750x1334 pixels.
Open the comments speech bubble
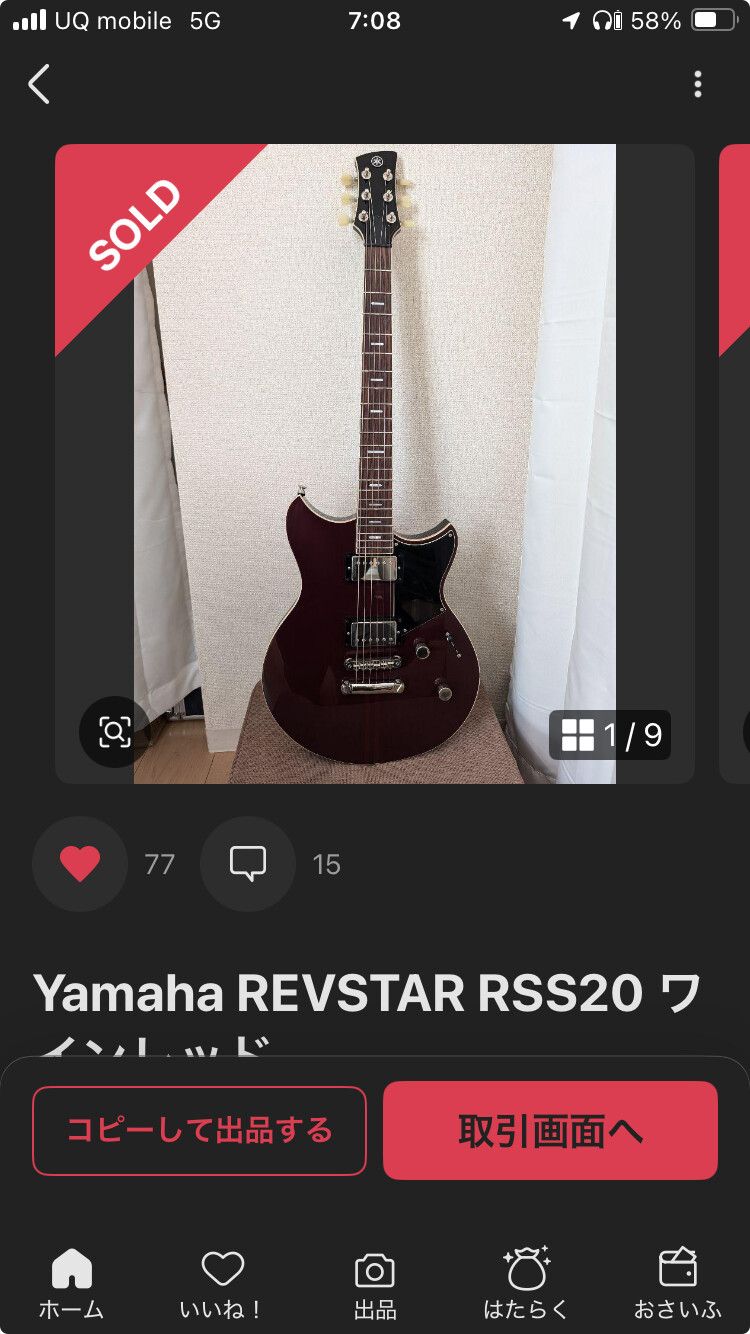coord(247,864)
